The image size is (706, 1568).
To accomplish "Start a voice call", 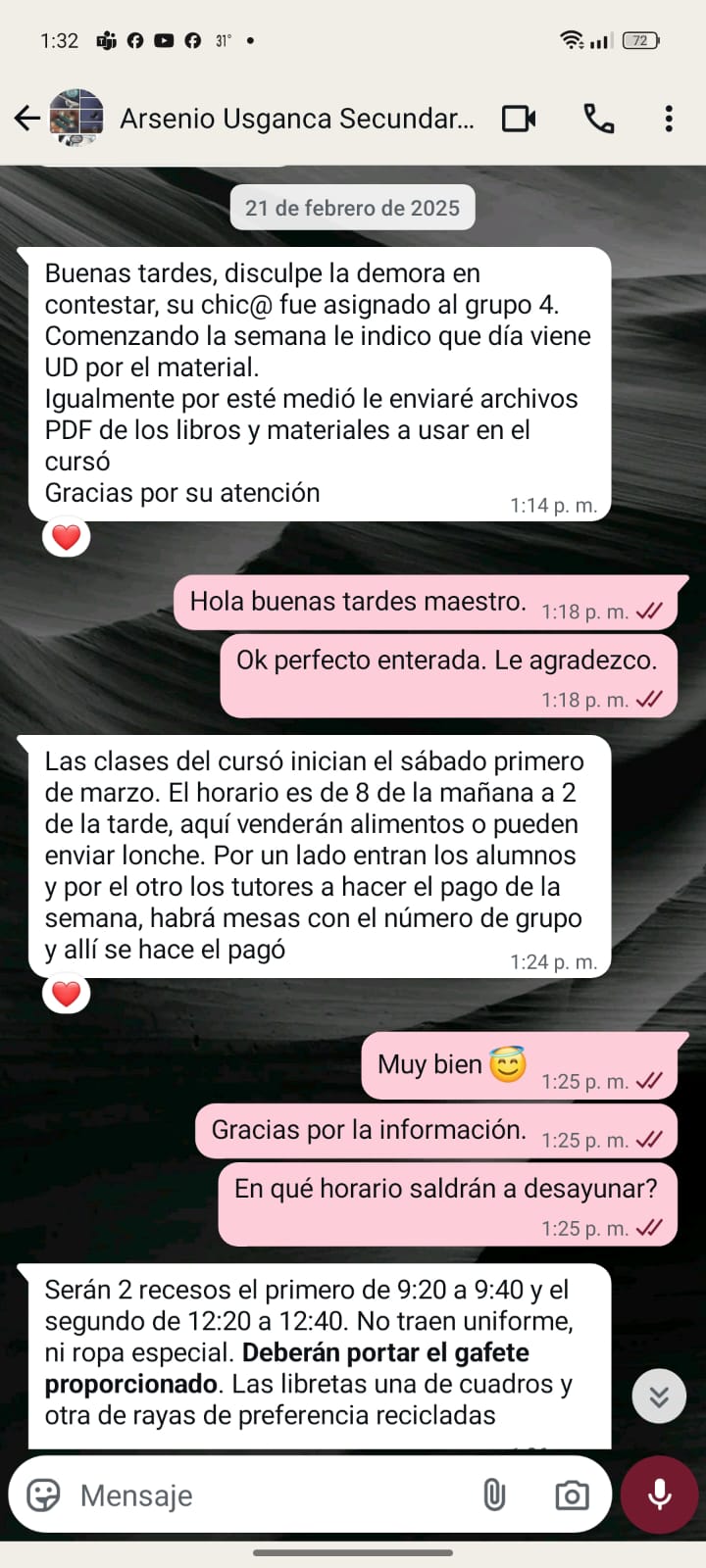I will tap(598, 119).
